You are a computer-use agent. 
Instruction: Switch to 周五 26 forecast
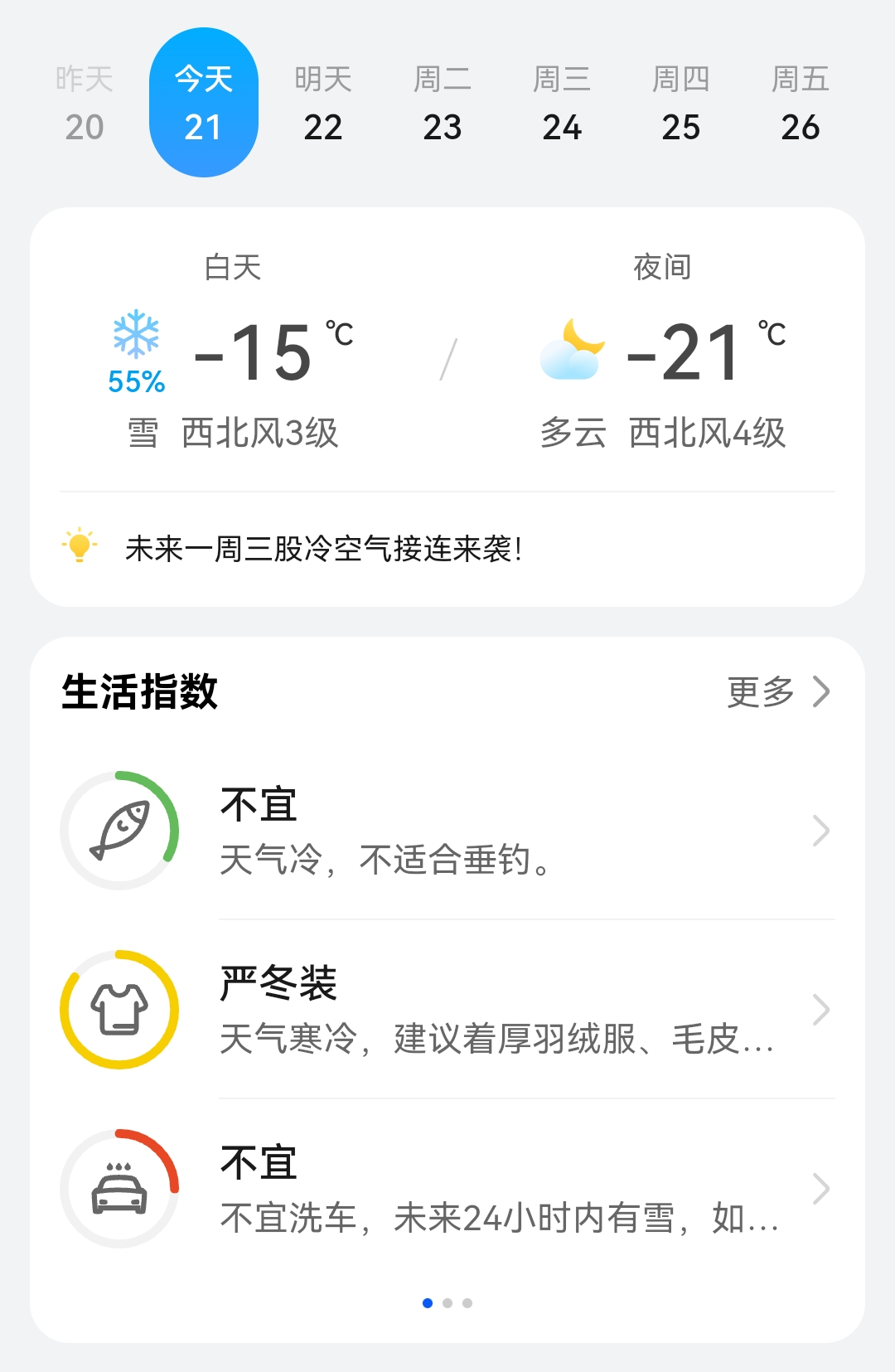coord(801,103)
